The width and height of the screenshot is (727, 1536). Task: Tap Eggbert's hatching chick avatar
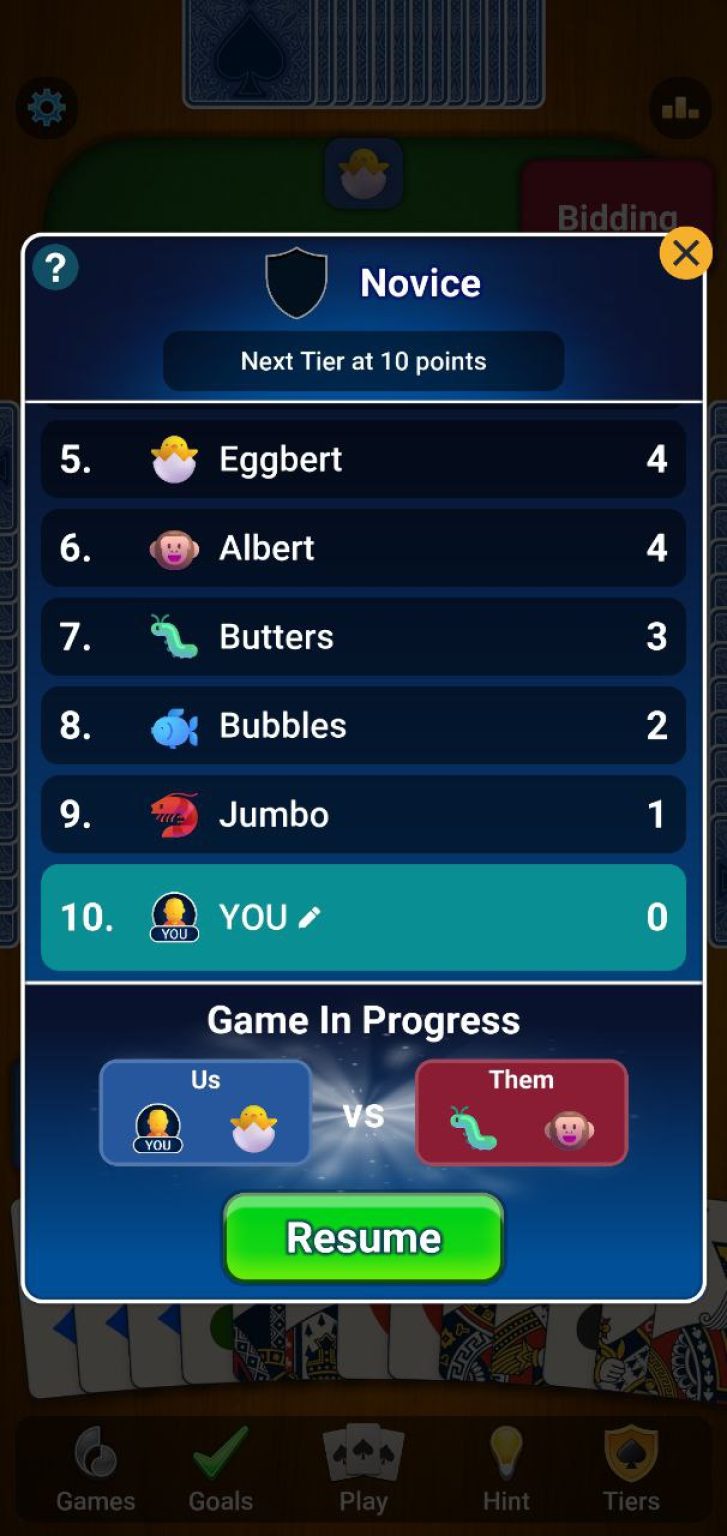pos(174,458)
